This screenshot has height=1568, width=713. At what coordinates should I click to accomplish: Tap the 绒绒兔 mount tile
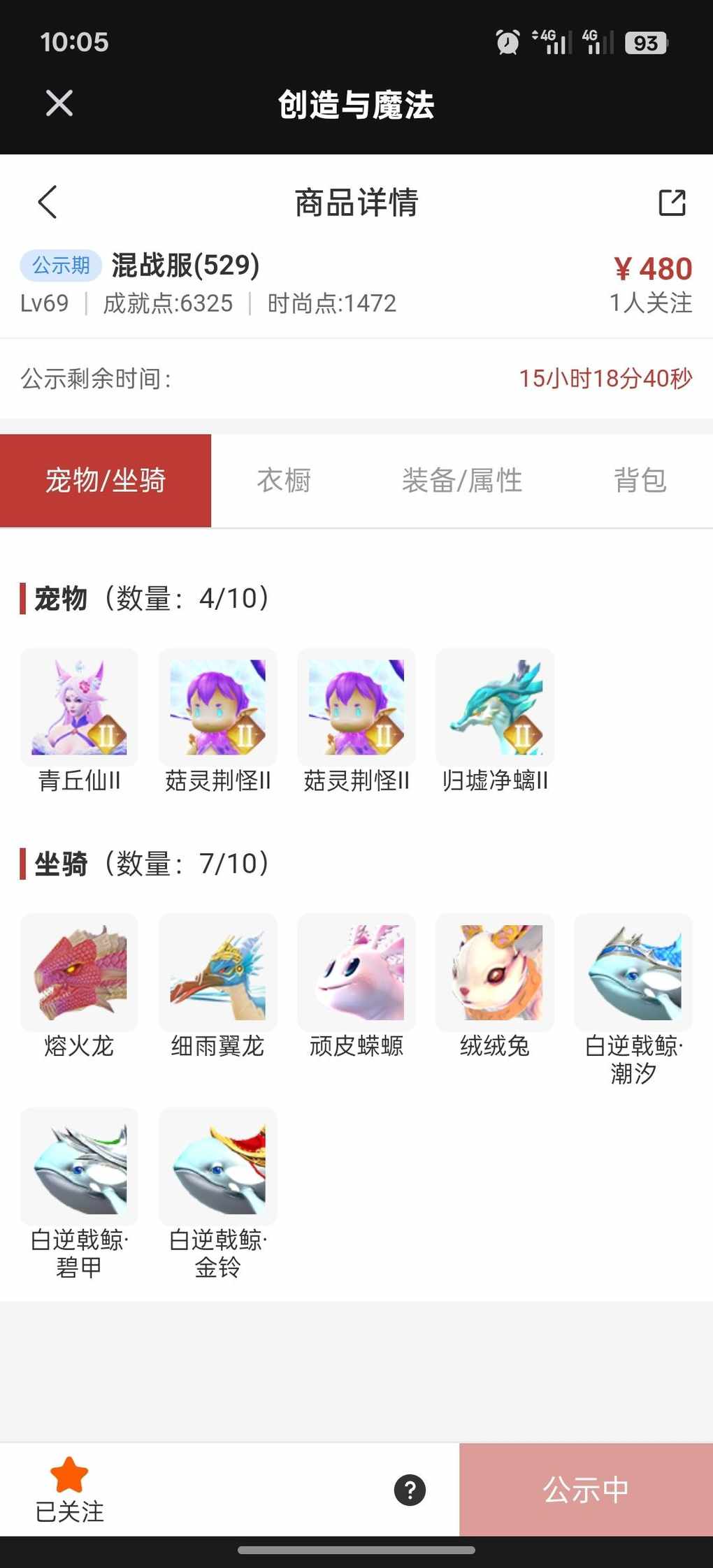[495, 973]
